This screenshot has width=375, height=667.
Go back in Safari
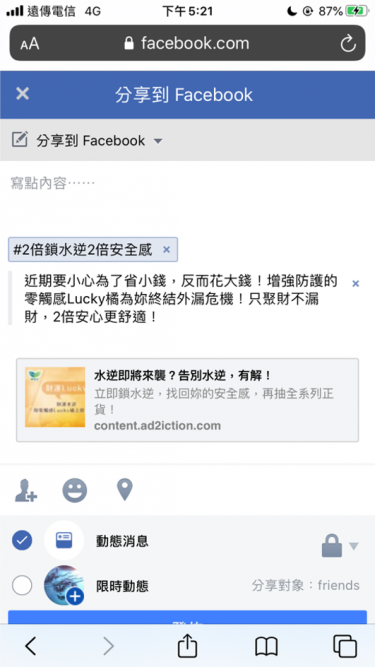coord(30,646)
